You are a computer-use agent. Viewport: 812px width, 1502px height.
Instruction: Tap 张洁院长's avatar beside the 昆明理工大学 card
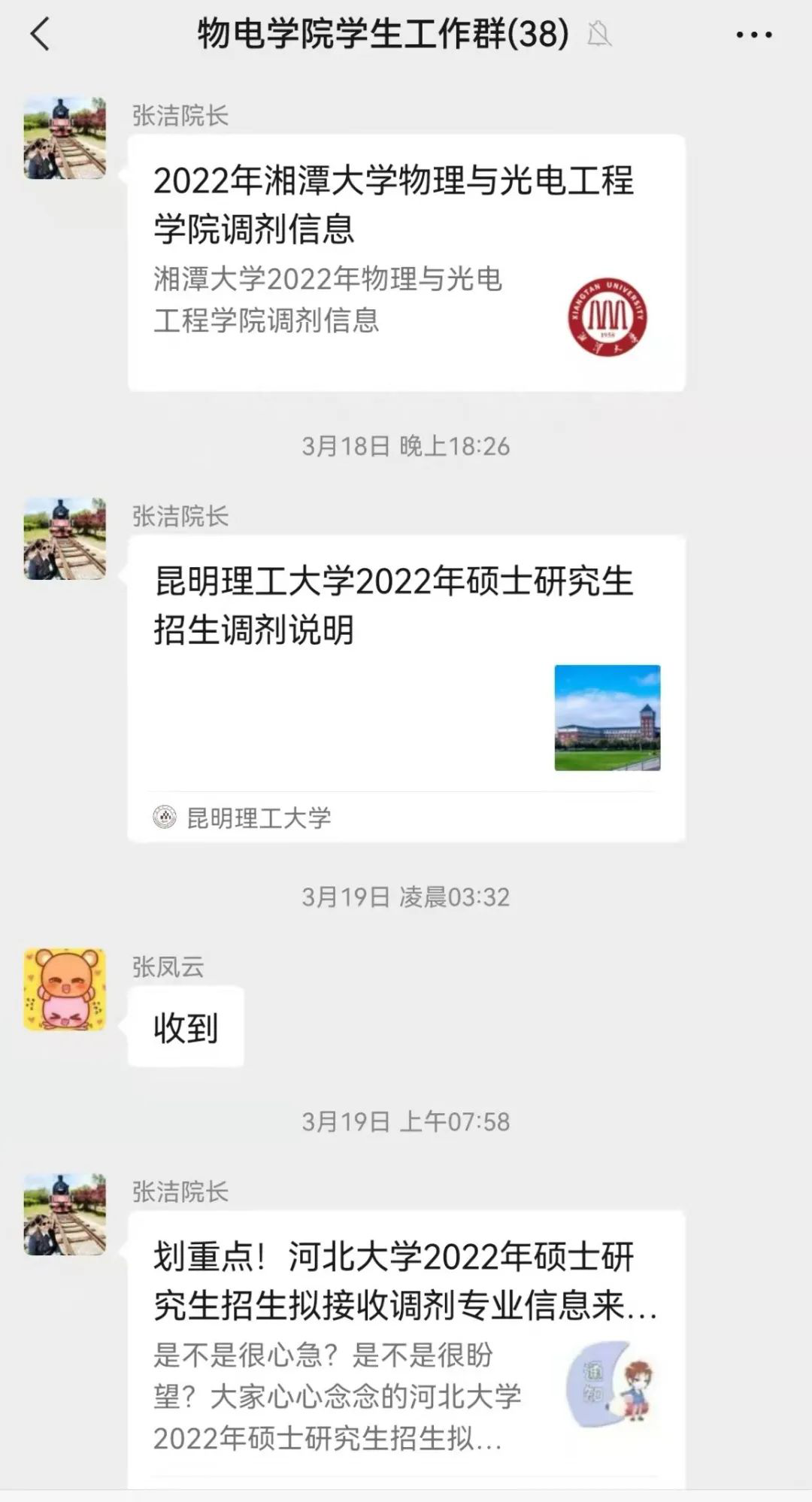[65, 539]
